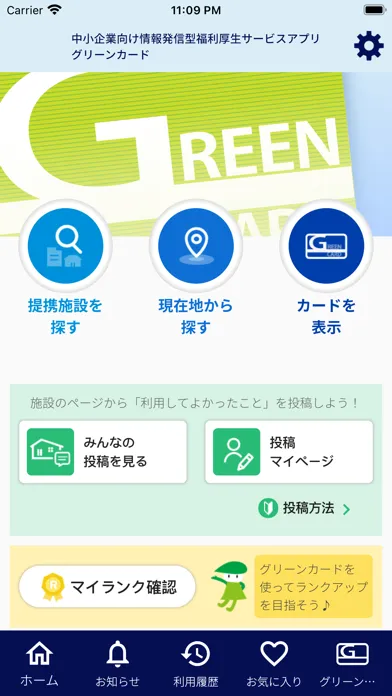
Task: Select the お気に入り tab
Action: click(x=274, y=663)
